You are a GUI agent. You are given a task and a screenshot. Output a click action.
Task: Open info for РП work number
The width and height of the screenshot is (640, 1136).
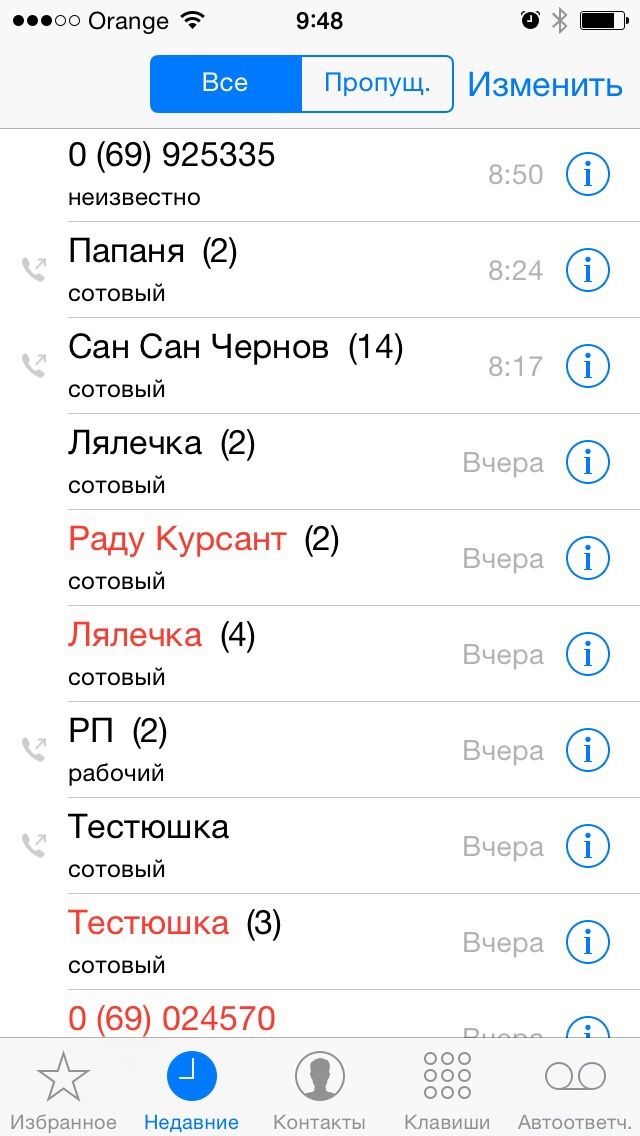(588, 750)
